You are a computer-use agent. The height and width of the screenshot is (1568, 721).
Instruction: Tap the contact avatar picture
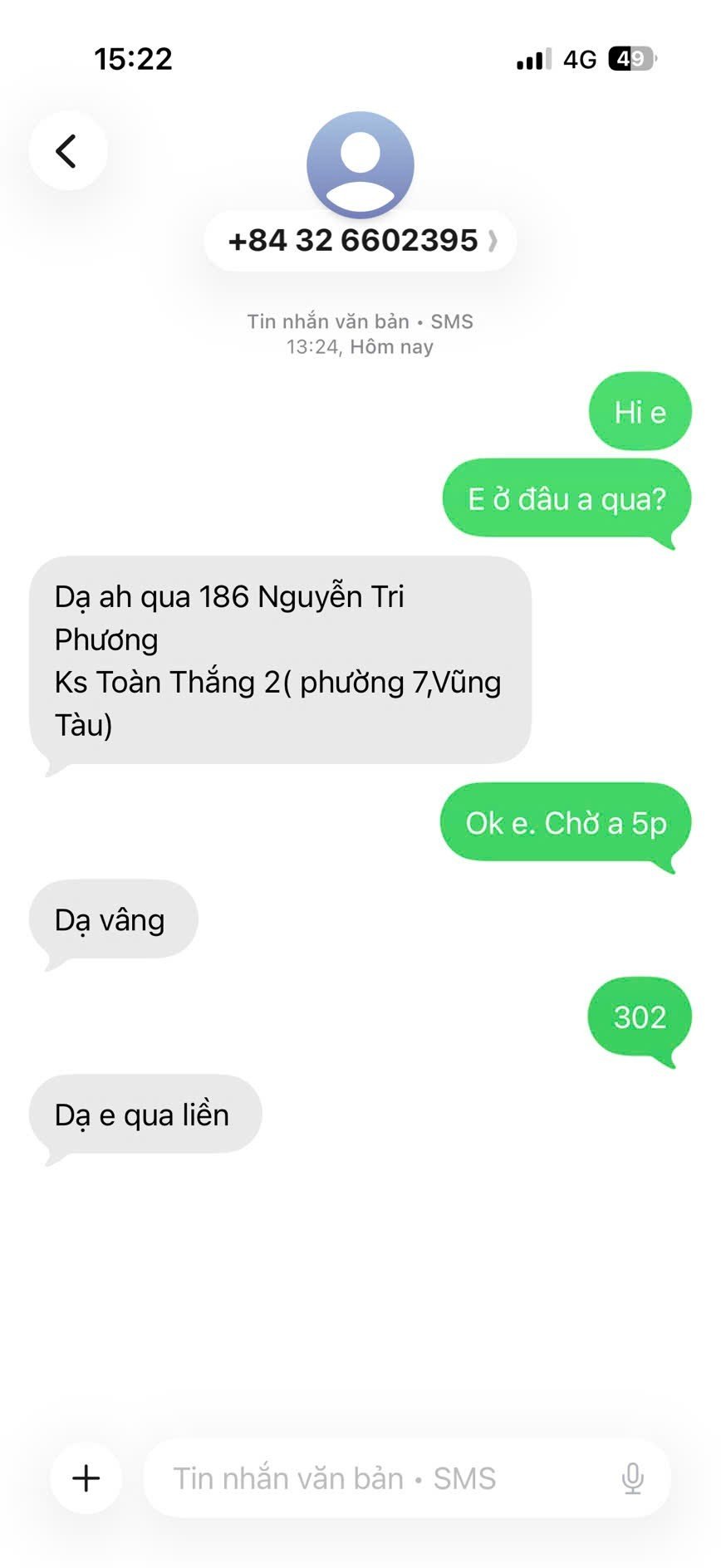(x=360, y=164)
